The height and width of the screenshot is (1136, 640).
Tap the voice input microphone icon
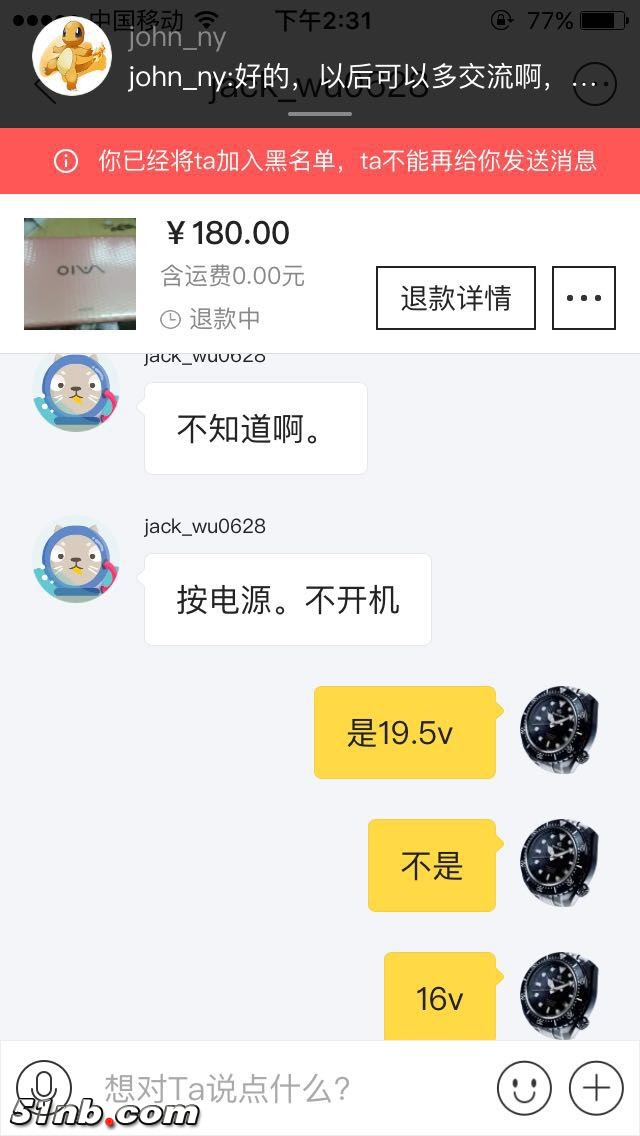(x=44, y=1087)
